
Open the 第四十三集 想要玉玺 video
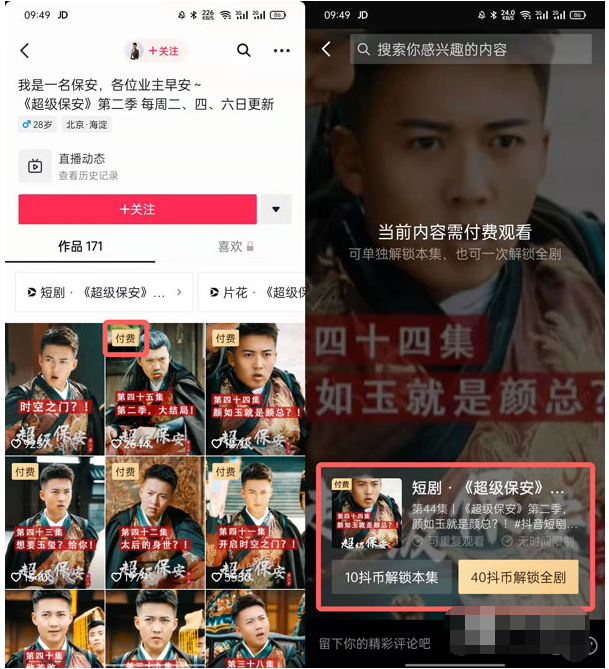click(x=55, y=522)
